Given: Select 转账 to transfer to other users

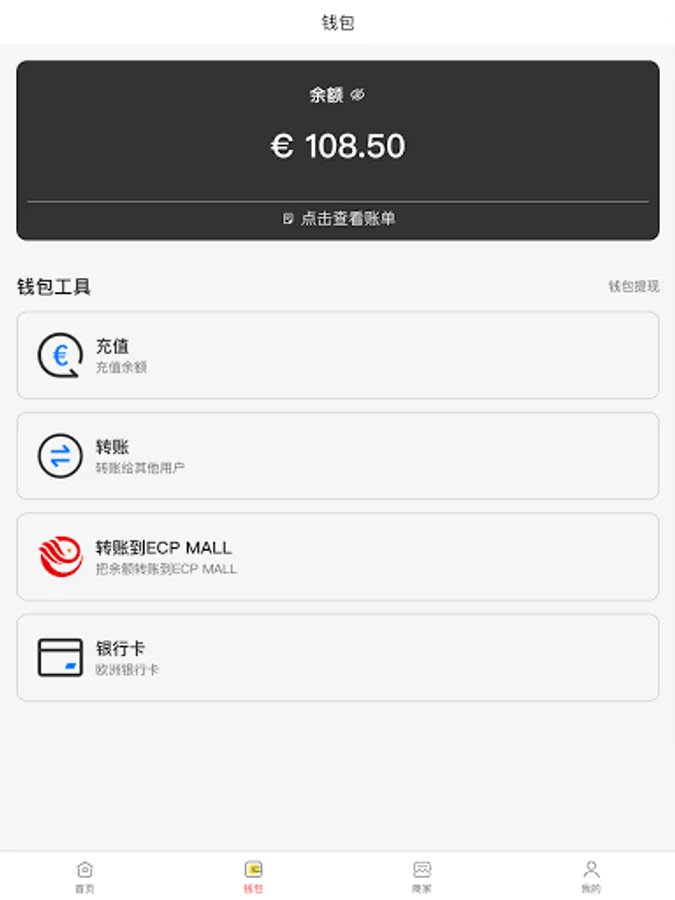Looking at the screenshot, I should pyautogui.click(x=338, y=456).
